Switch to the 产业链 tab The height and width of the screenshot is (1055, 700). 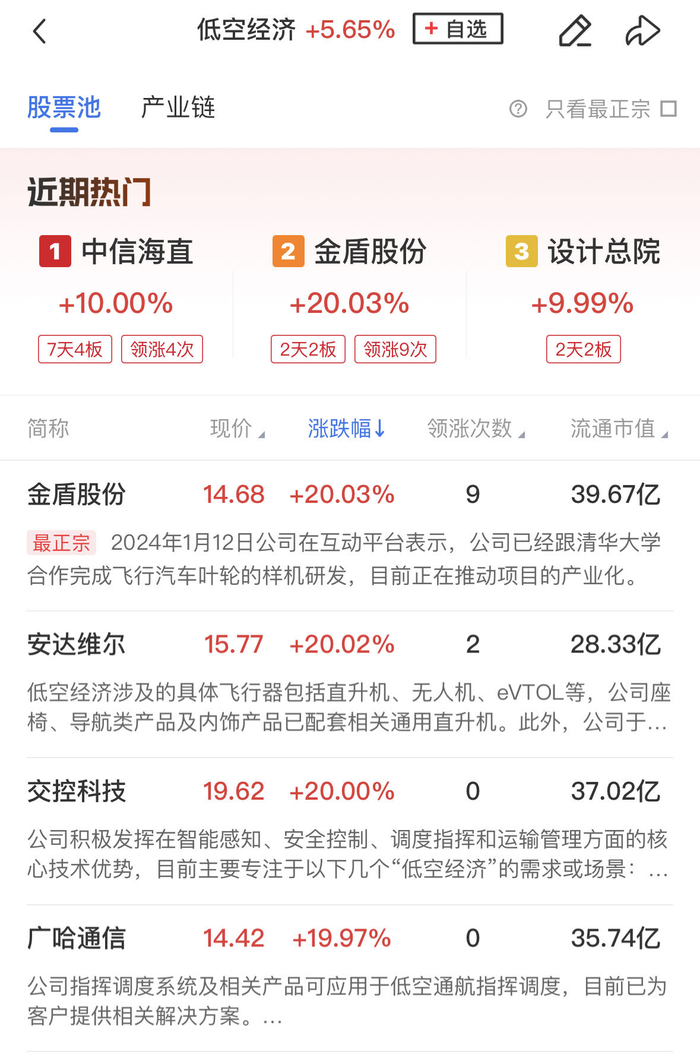pos(178,108)
